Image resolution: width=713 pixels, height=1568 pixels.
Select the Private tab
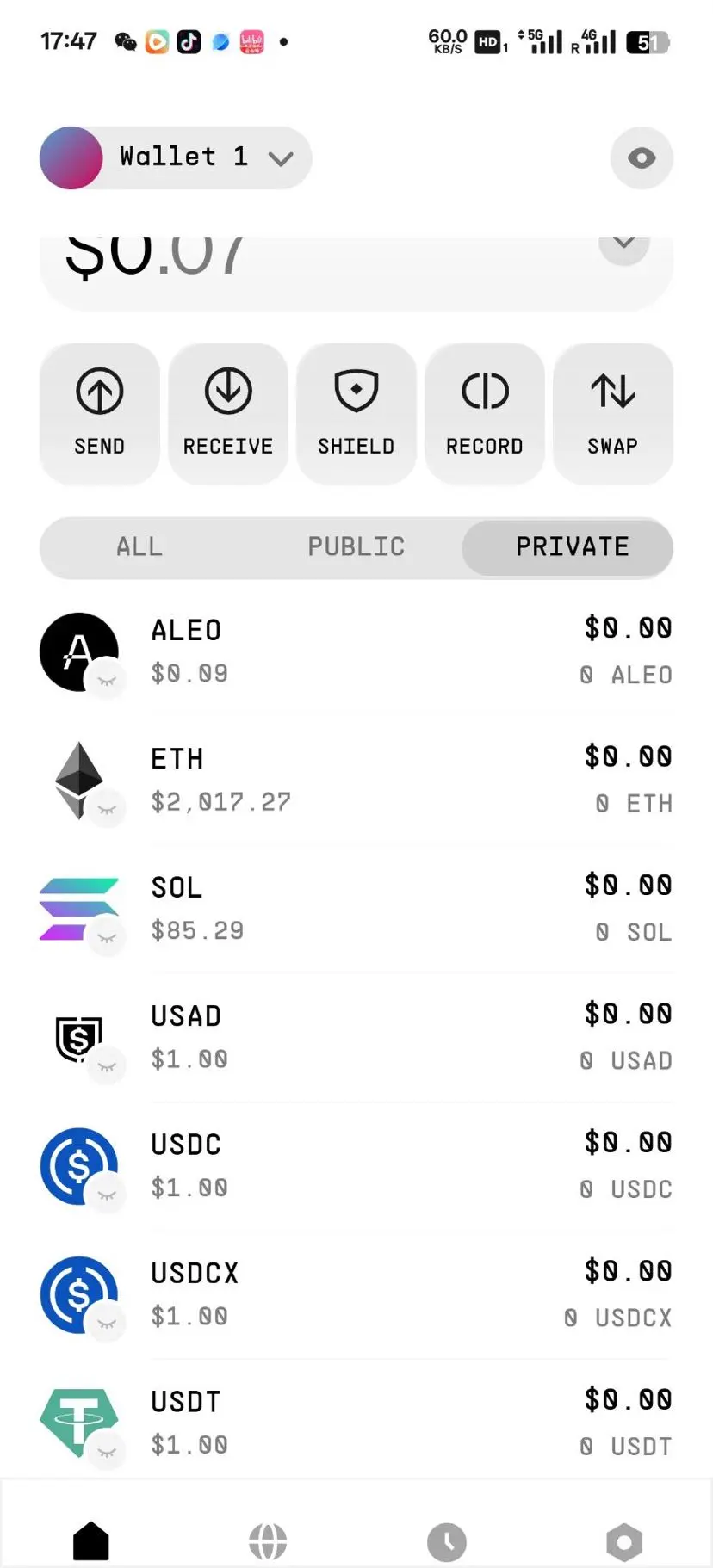tap(572, 546)
